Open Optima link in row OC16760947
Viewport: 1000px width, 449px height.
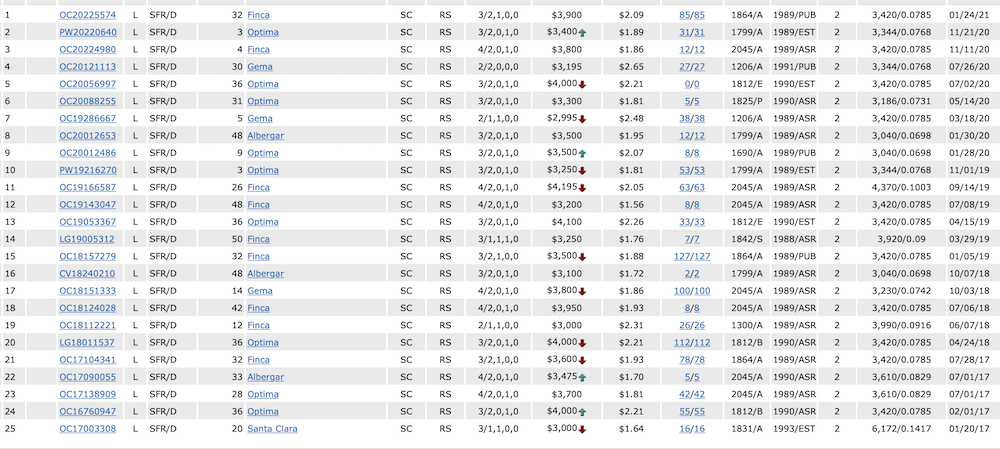[x=263, y=411]
